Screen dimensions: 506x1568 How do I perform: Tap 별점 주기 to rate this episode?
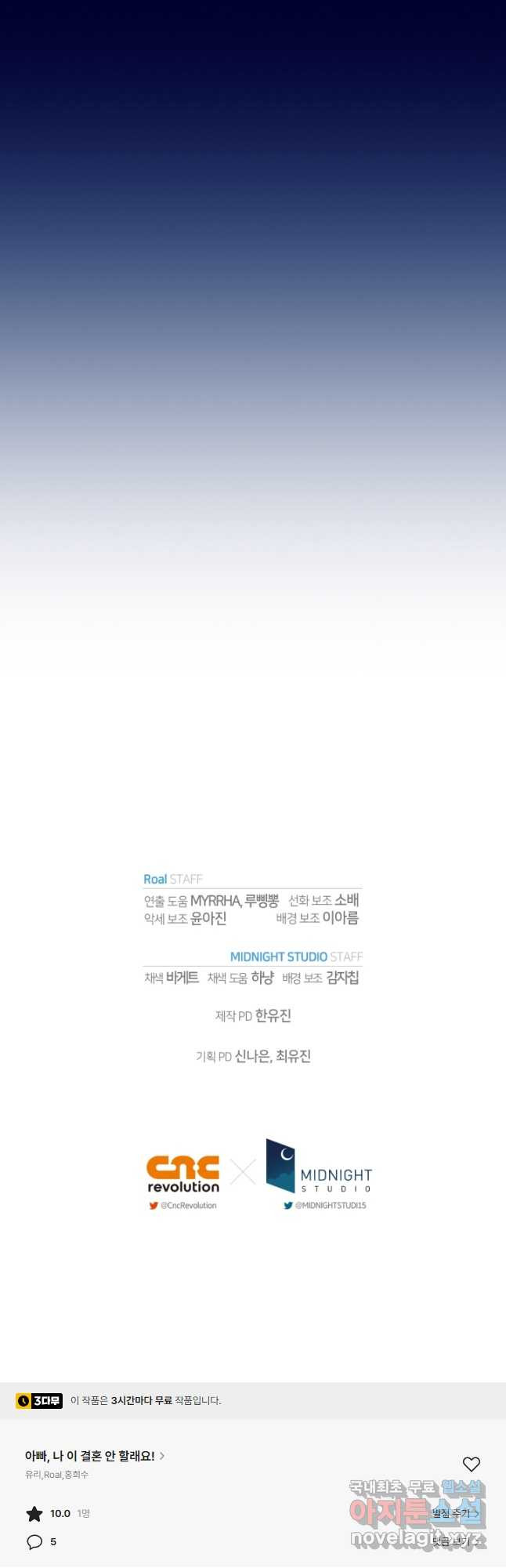(x=455, y=1513)
